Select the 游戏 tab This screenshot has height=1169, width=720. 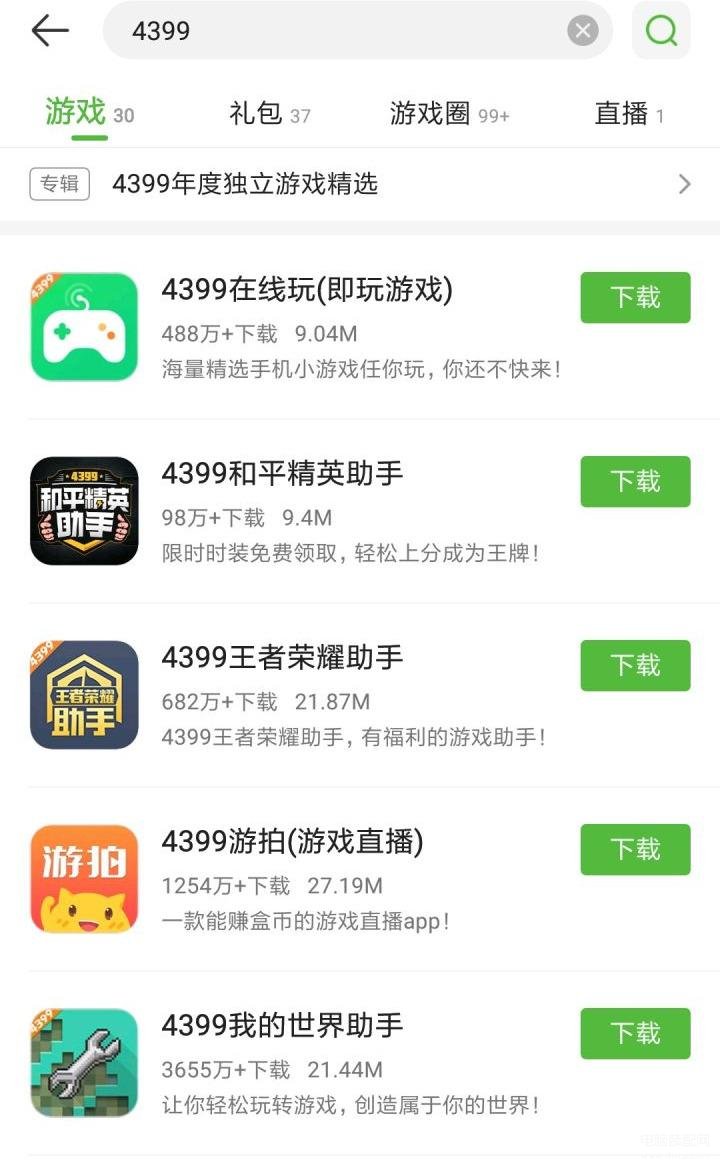(x=88, y=113)
